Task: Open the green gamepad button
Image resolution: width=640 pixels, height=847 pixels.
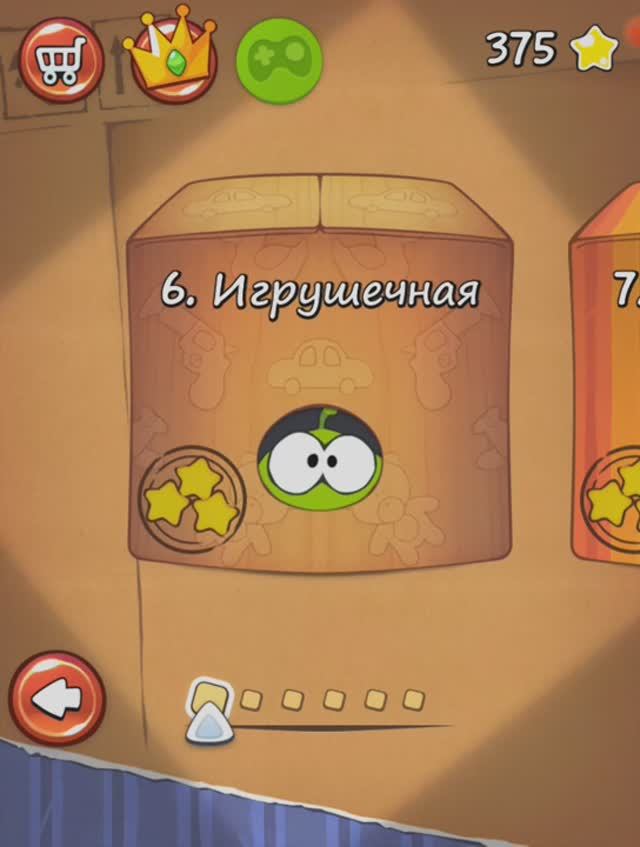Action: 279,61
